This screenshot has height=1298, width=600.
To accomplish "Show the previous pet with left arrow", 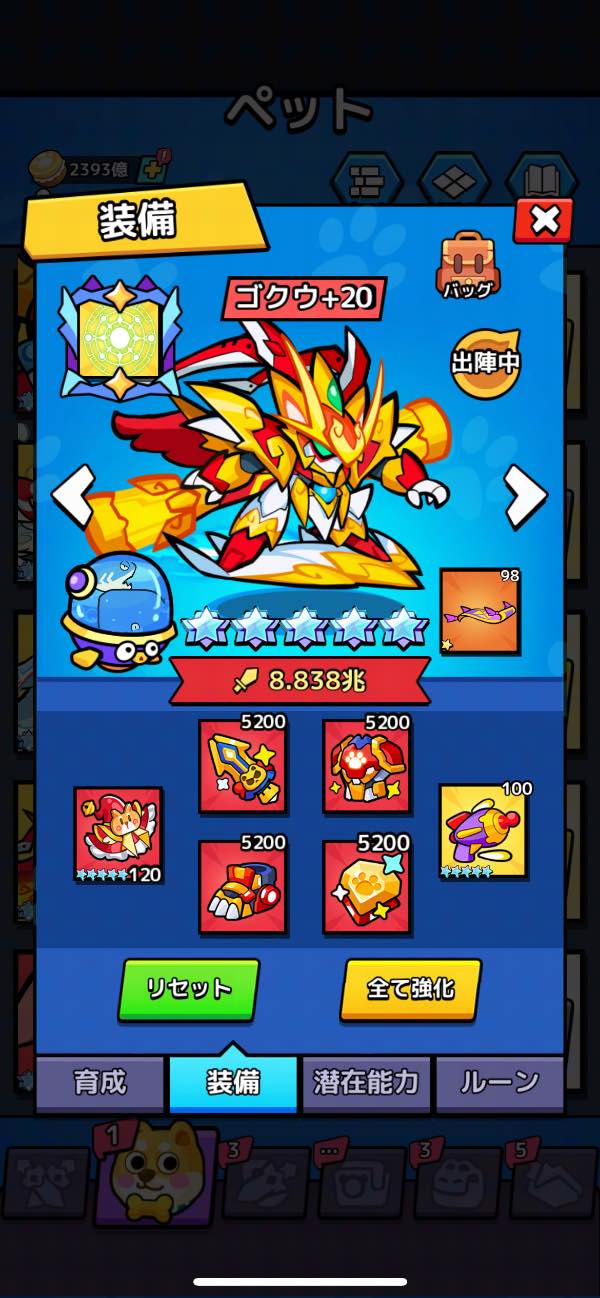I will coord(73,496).
